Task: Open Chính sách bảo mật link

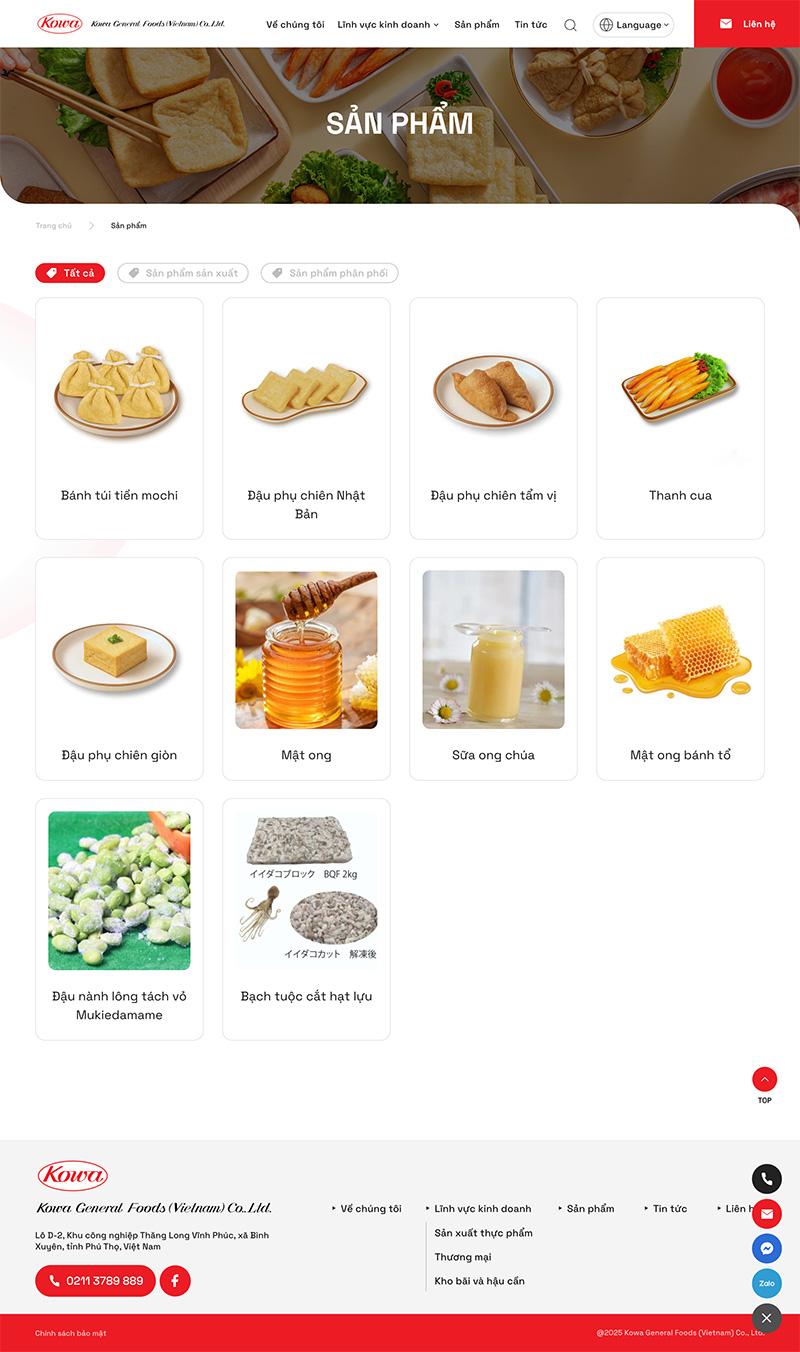Action: (70, 1333)
